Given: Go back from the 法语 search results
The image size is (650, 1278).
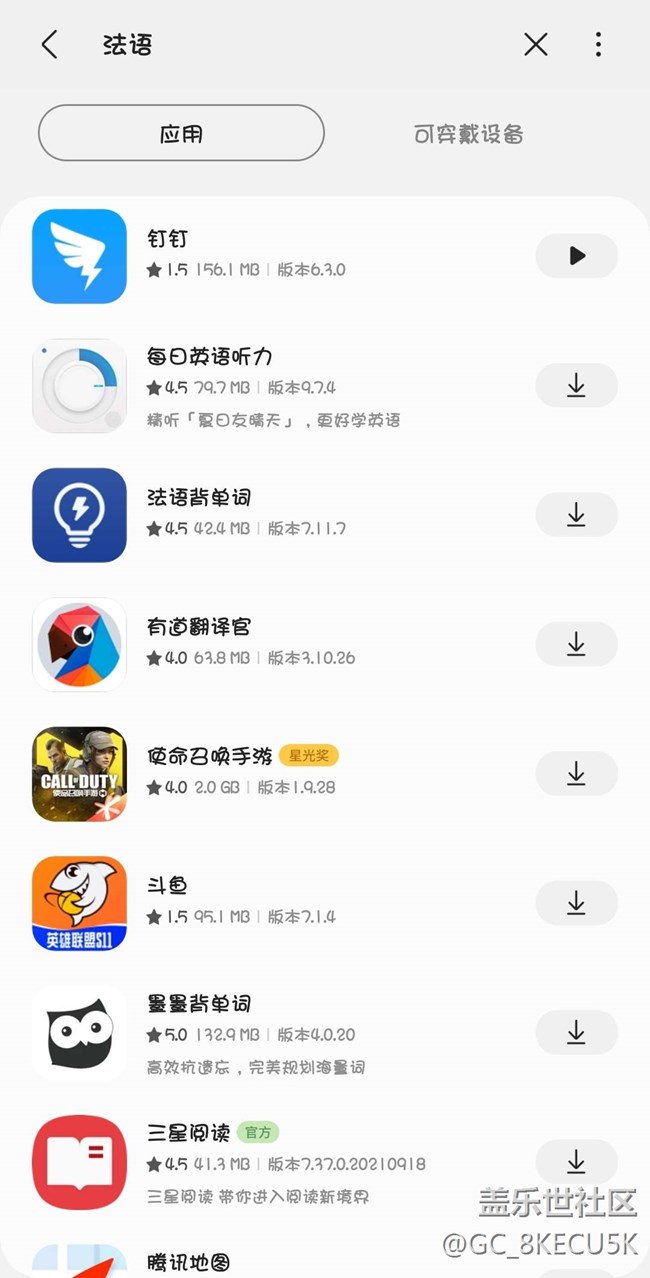Looking at the screenshot, I should point(49,44).
